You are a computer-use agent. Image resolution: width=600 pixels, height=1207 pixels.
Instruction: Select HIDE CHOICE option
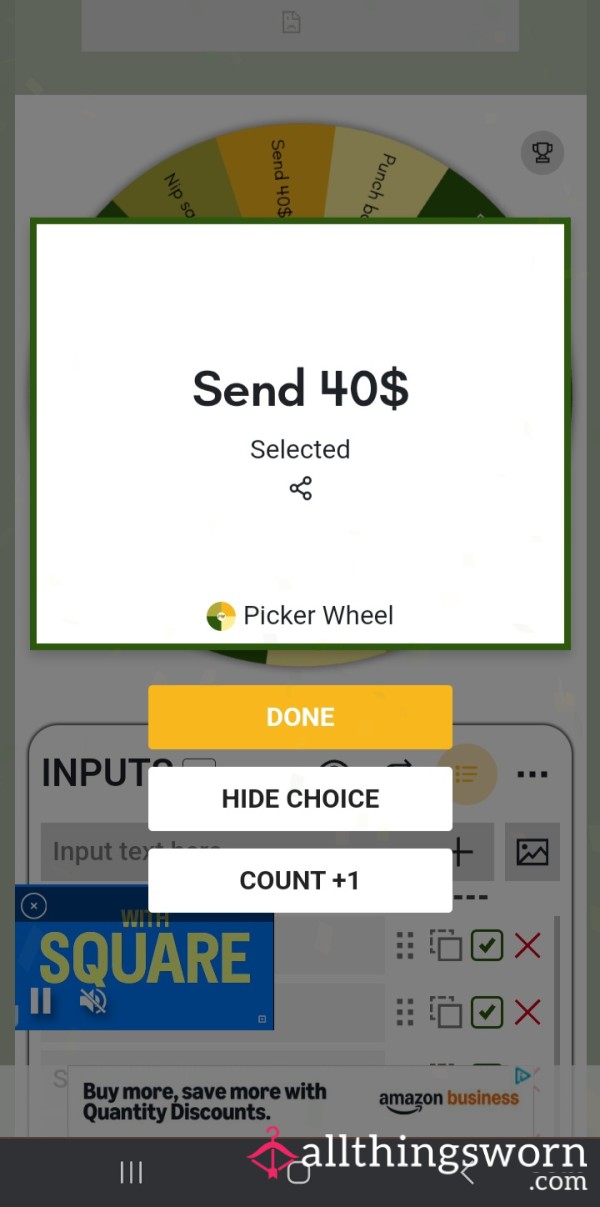pyautogui.click(x=300, y=799)
